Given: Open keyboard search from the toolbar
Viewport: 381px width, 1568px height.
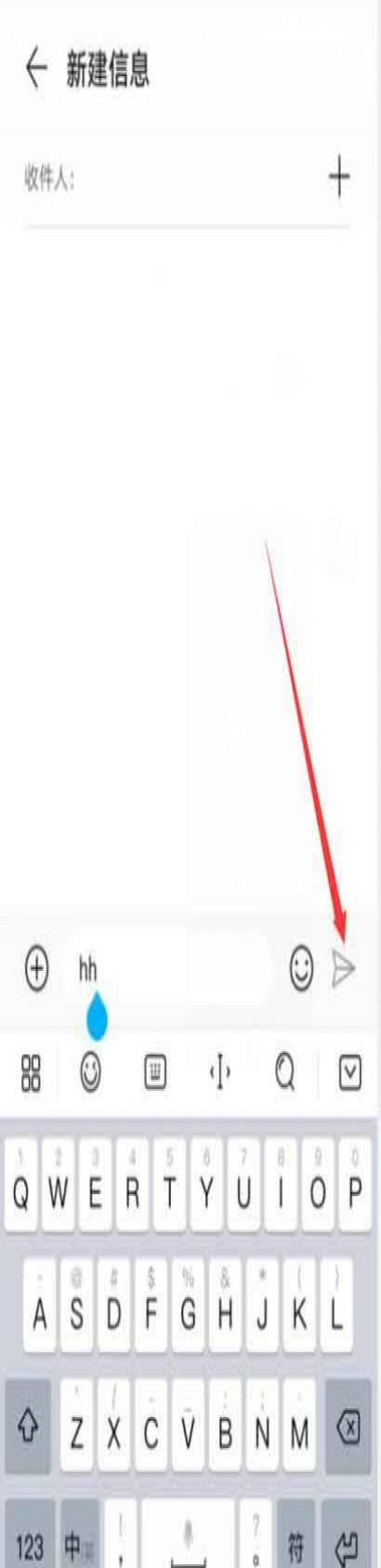Looking at the screenshot, I should [284, 1072].
